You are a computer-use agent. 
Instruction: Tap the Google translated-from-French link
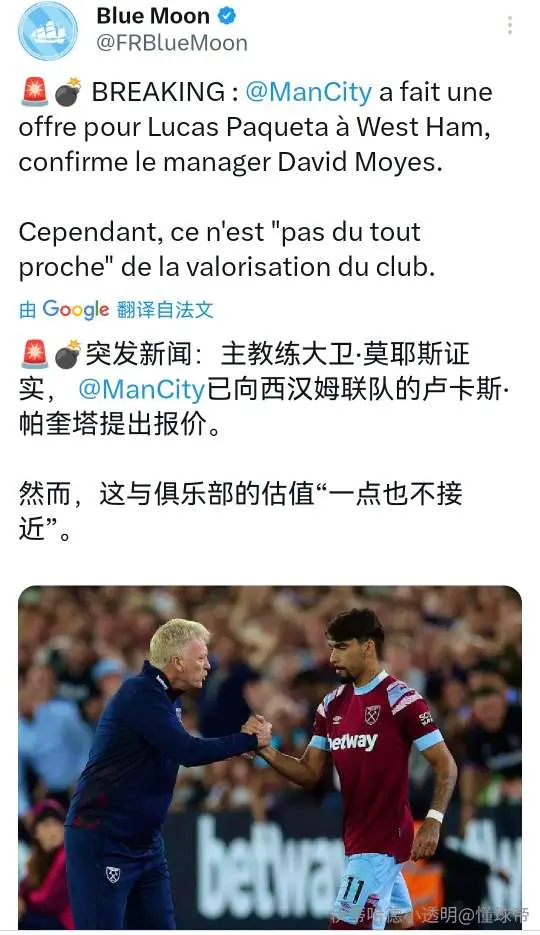click(x=116, y=309)
